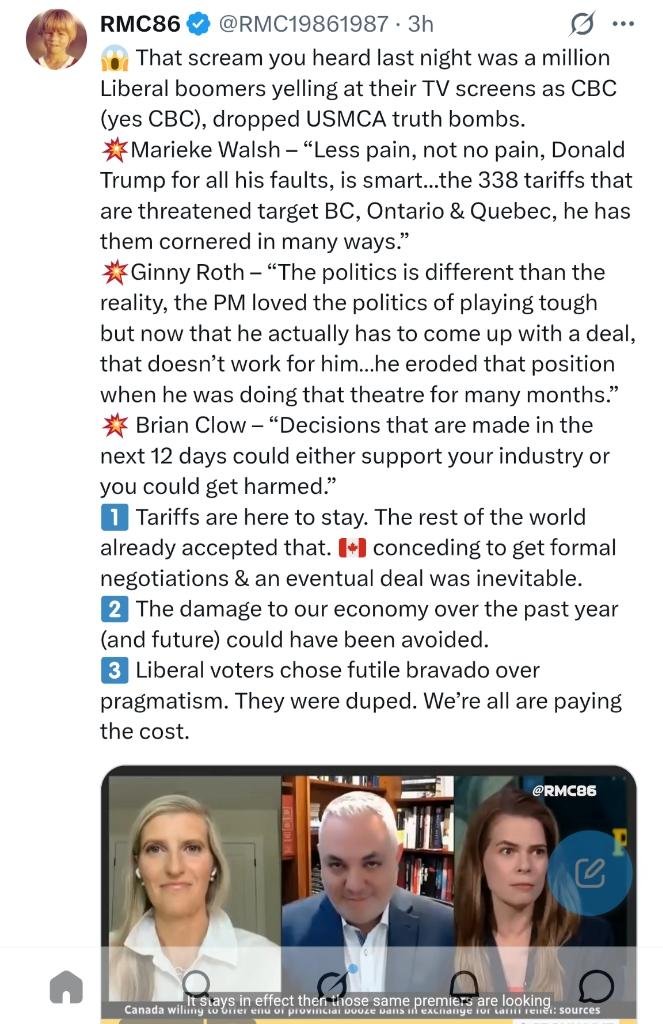The image size is (663, 1024).
Task: Open the notifications bell tab
Action: 464,985
